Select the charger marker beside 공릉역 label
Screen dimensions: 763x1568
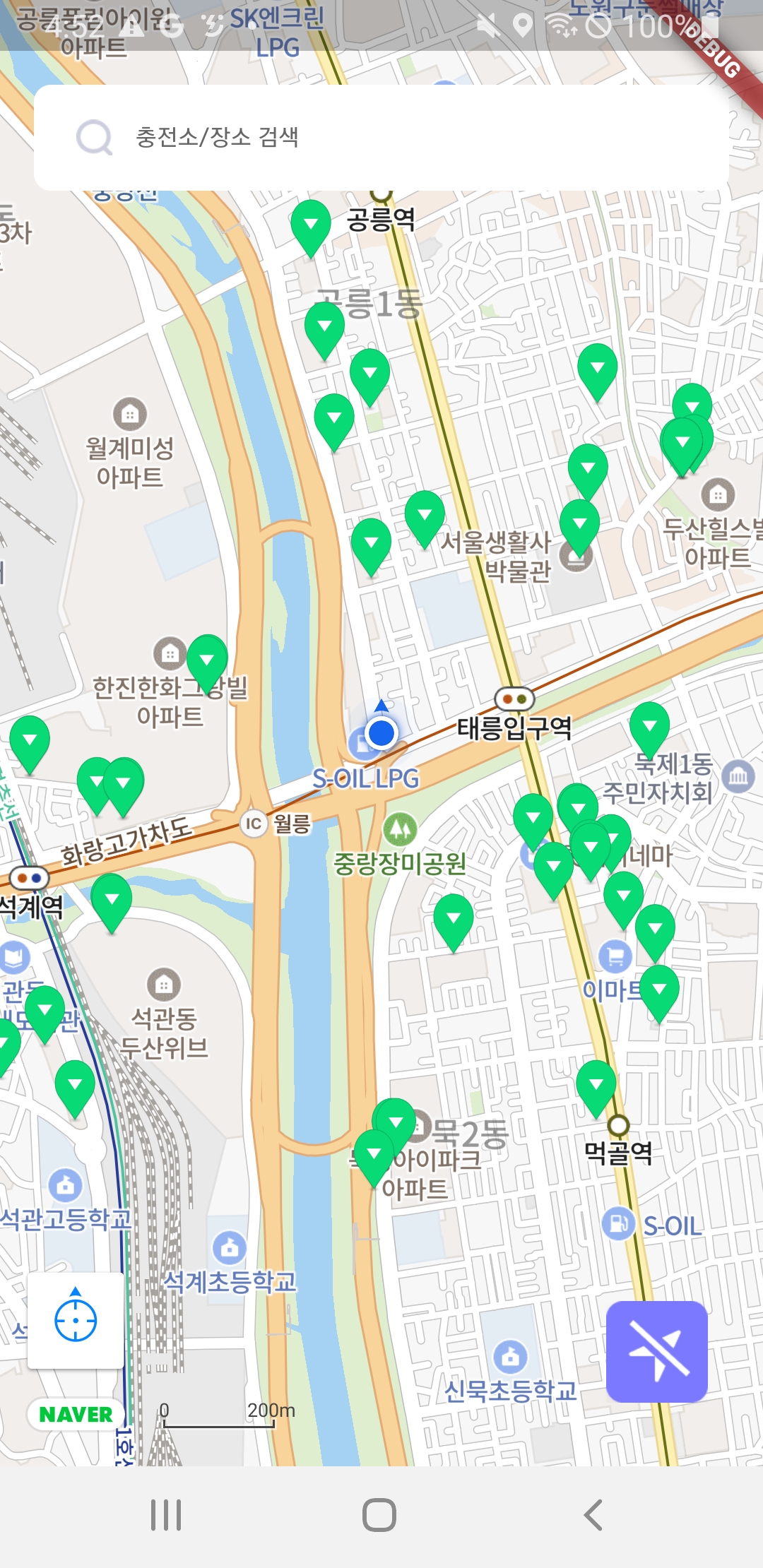pos(311,225)
